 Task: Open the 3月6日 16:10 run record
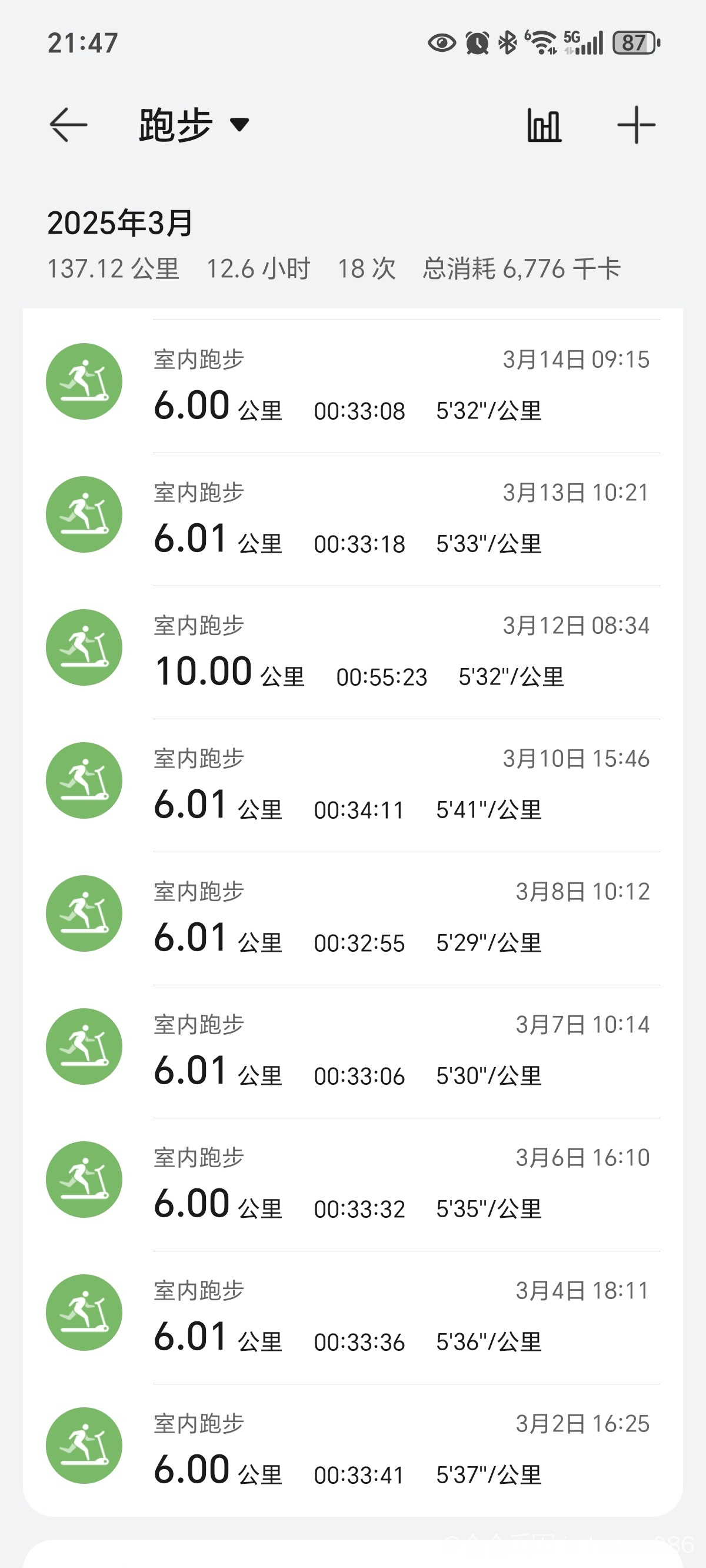point(353,1184)
